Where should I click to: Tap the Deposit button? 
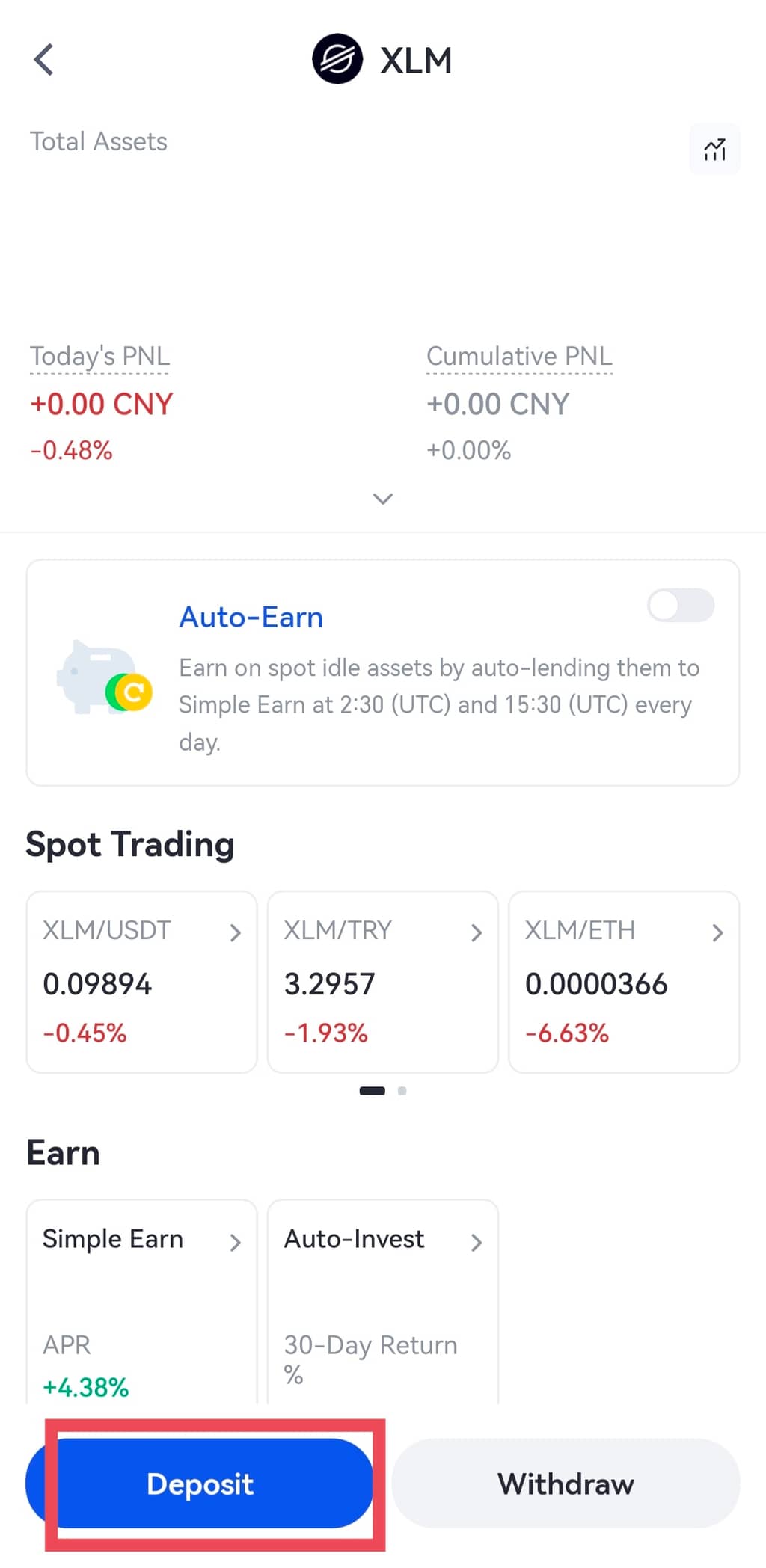(200, 1484)
